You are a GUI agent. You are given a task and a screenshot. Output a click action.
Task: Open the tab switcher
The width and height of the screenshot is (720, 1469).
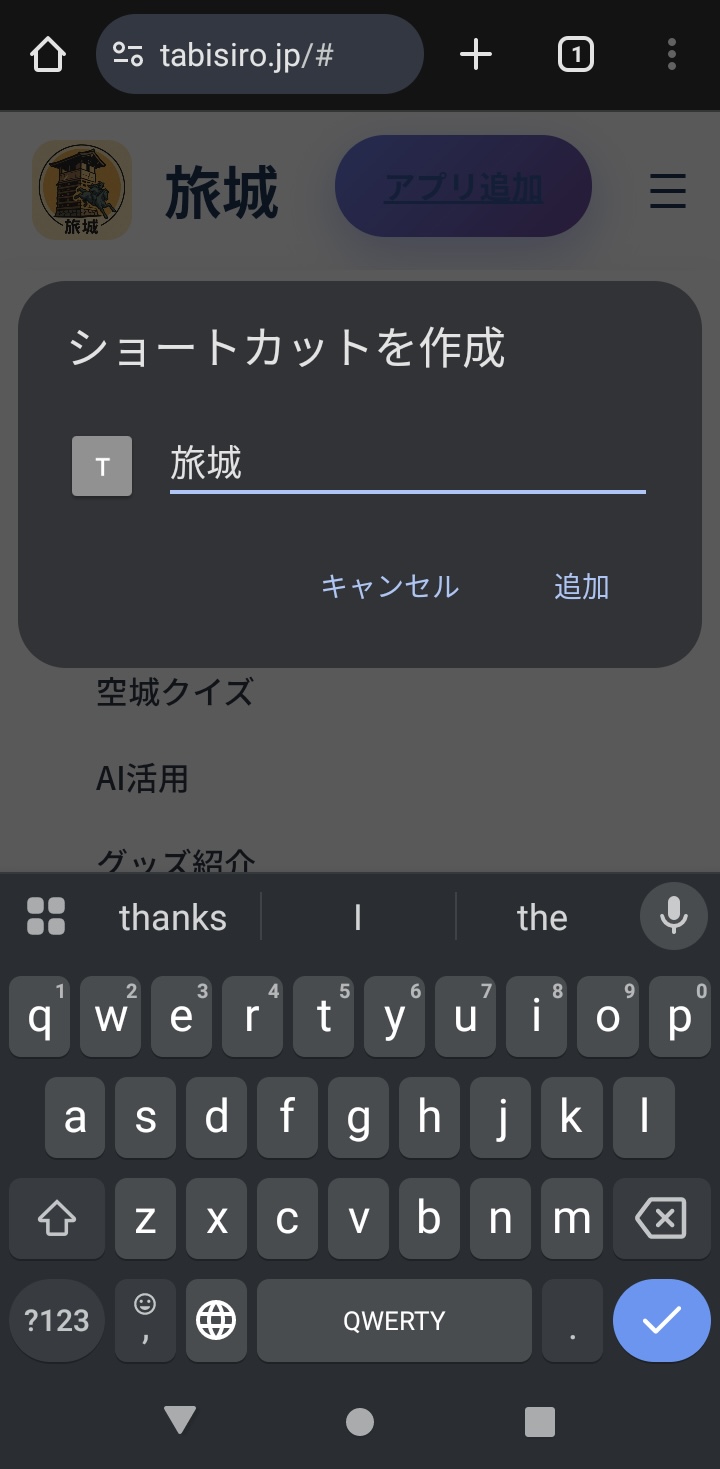point(575,54)
